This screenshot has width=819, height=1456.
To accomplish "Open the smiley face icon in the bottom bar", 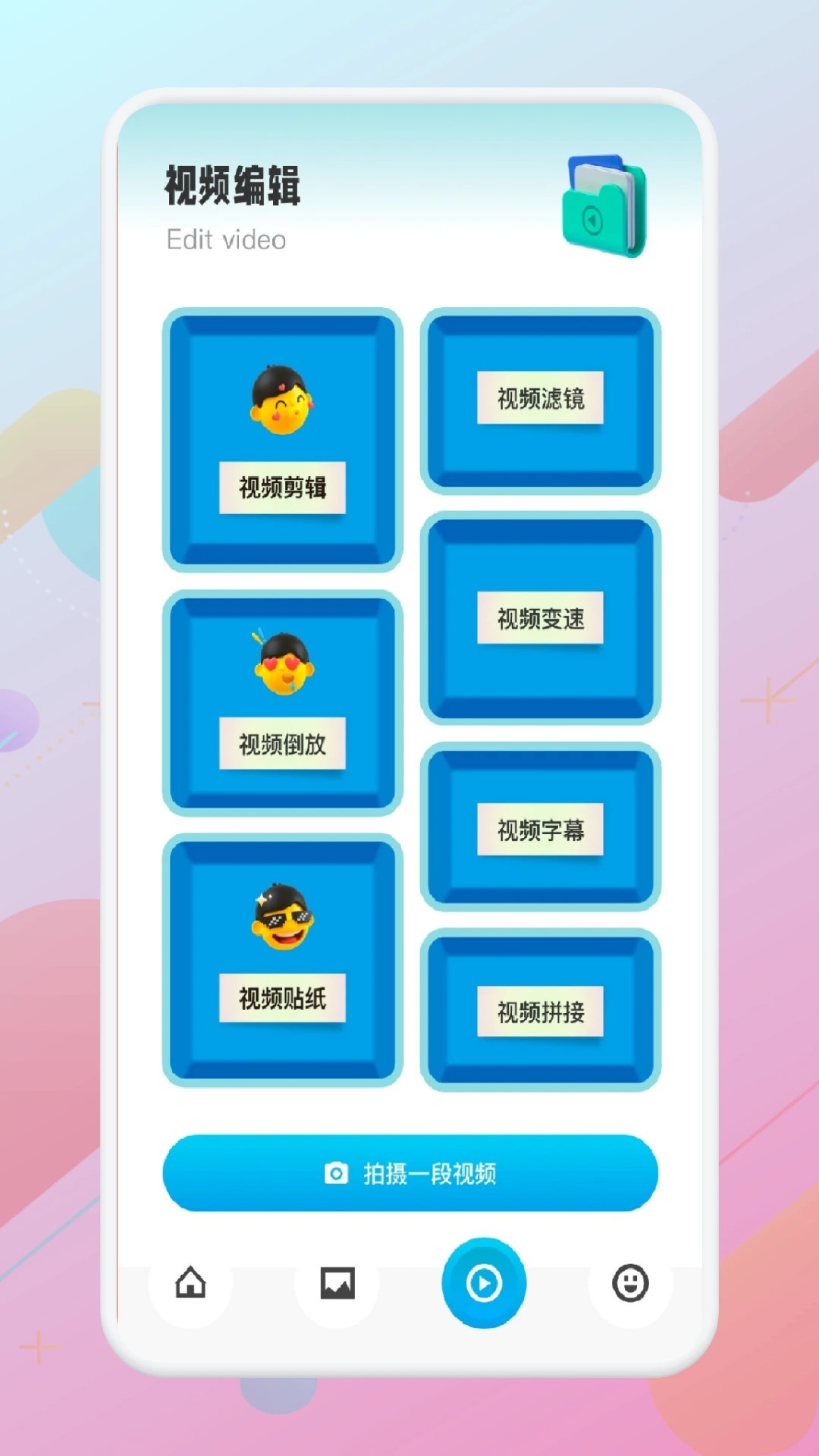I will (629, 1282).
